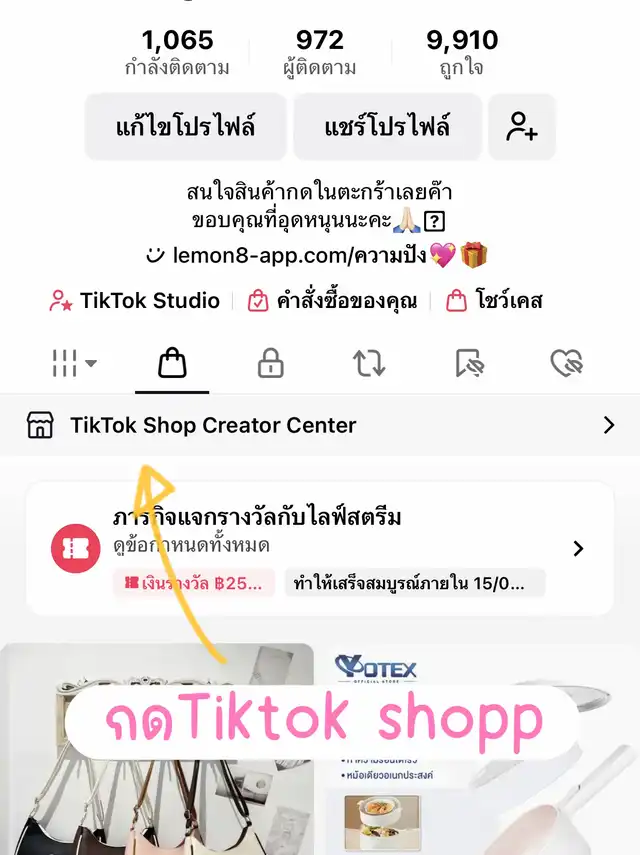This screenshot has width=640, height=855.
Task: Open the add friends icon
Action: click(x=521, y=127)
